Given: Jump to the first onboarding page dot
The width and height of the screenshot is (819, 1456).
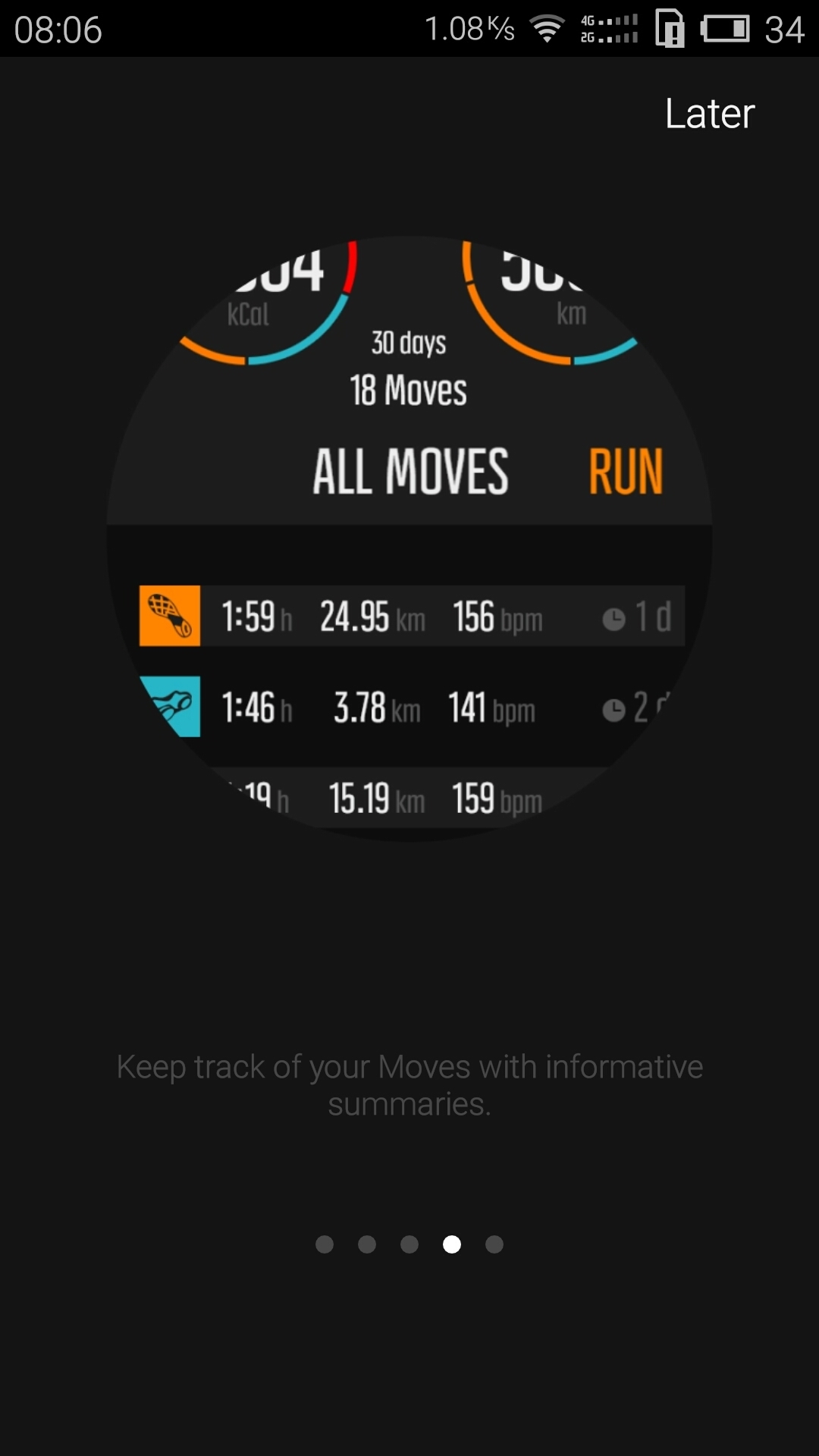Looking at the screenshot, I should click(x=325, y=1244).
